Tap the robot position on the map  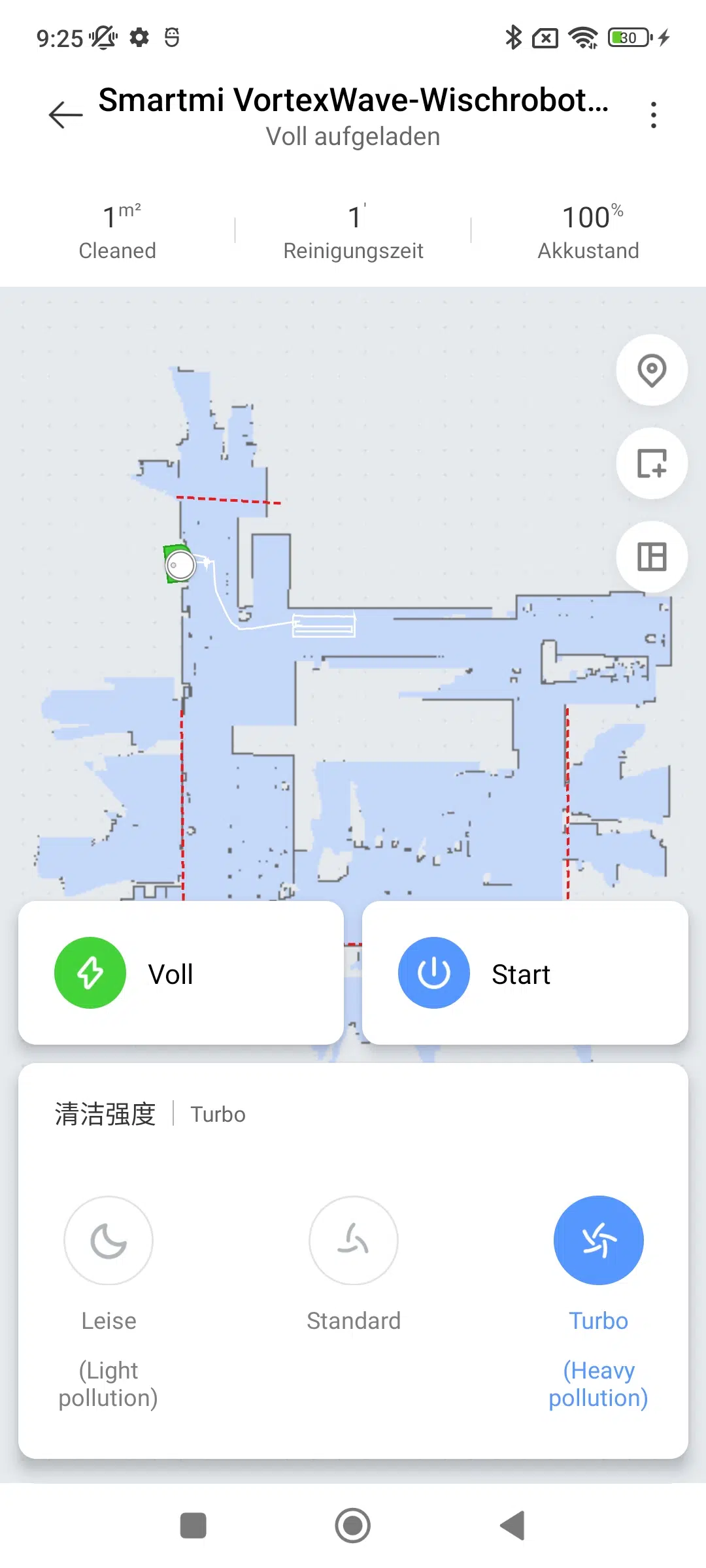point(180,565)
